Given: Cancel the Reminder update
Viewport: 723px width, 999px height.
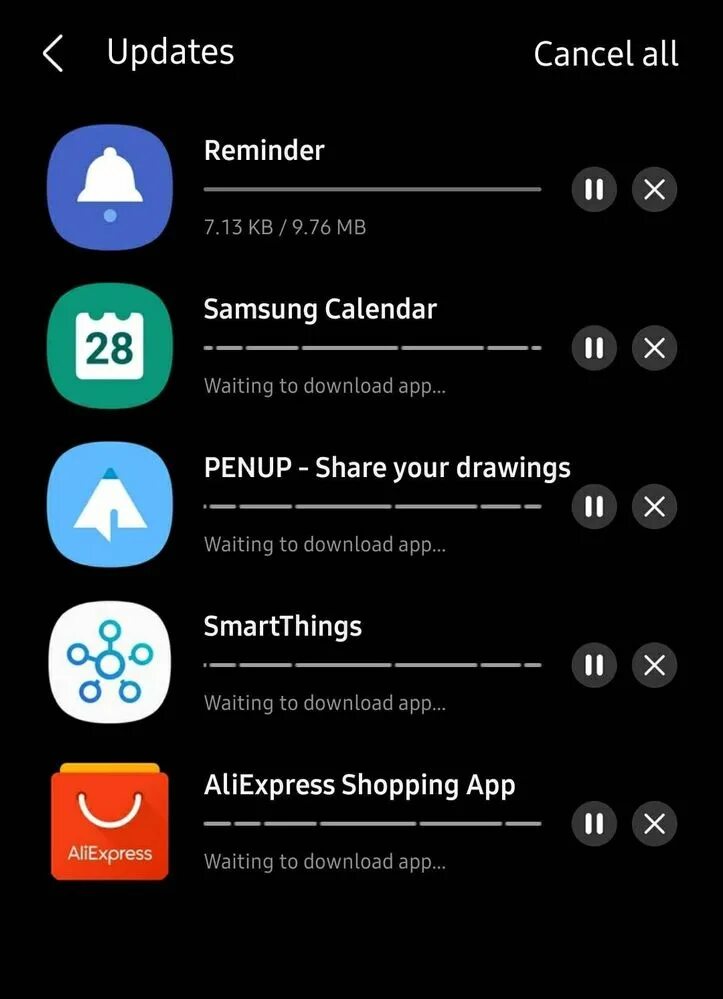Looking at the screenshot, I should click(x=655, y=189).
